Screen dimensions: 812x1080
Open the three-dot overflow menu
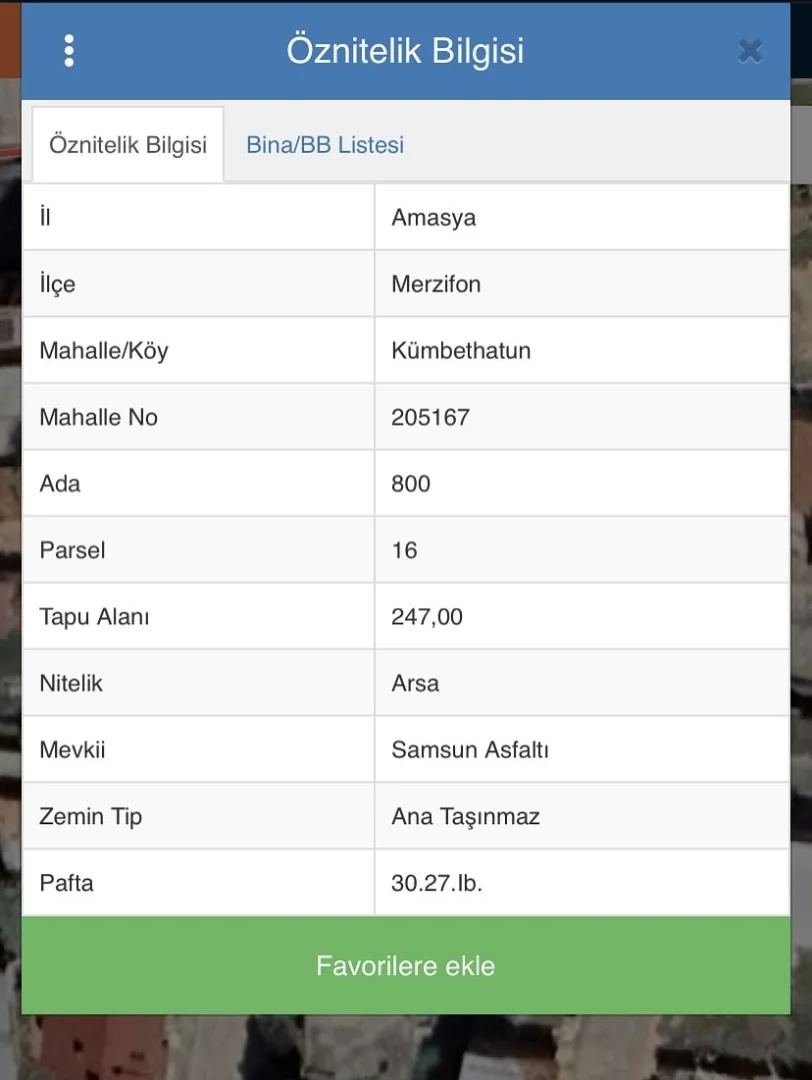point(69,51)
